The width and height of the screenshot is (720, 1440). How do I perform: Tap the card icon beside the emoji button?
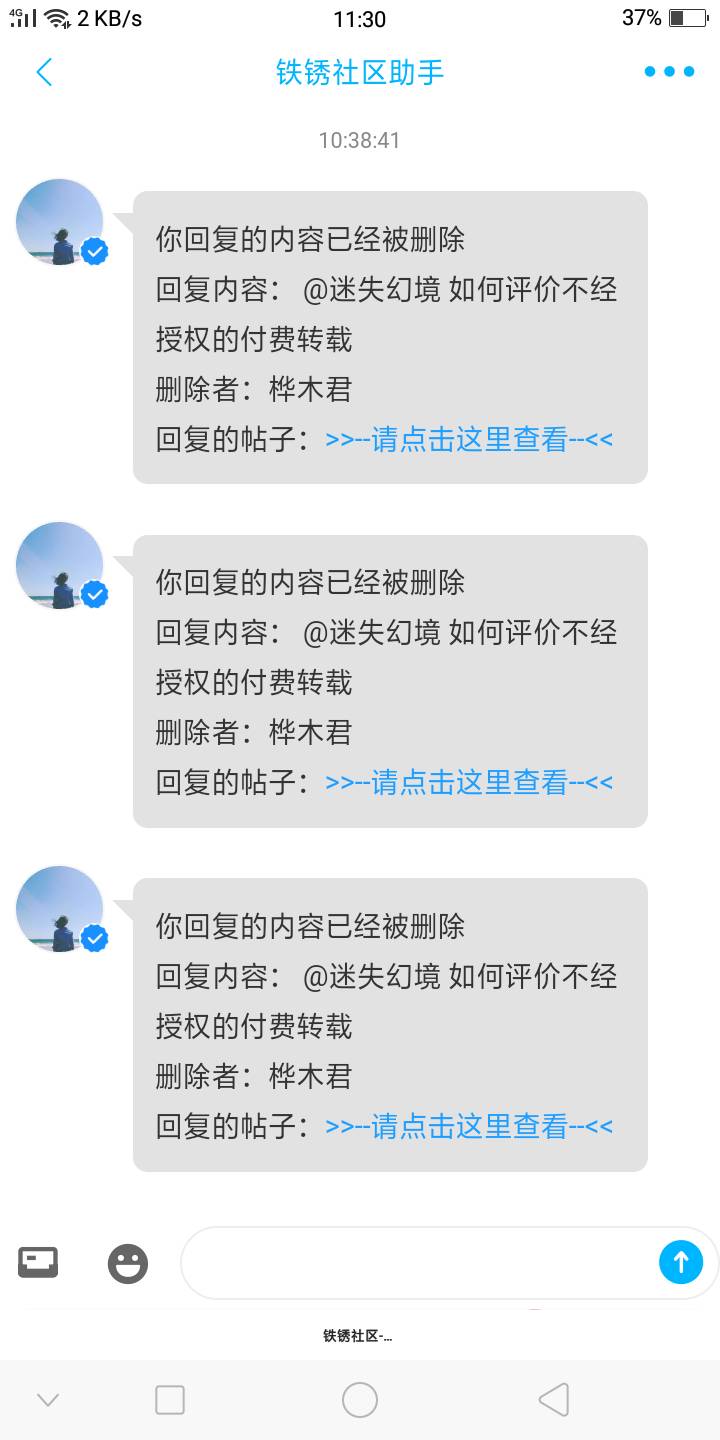click(38, 1262)
